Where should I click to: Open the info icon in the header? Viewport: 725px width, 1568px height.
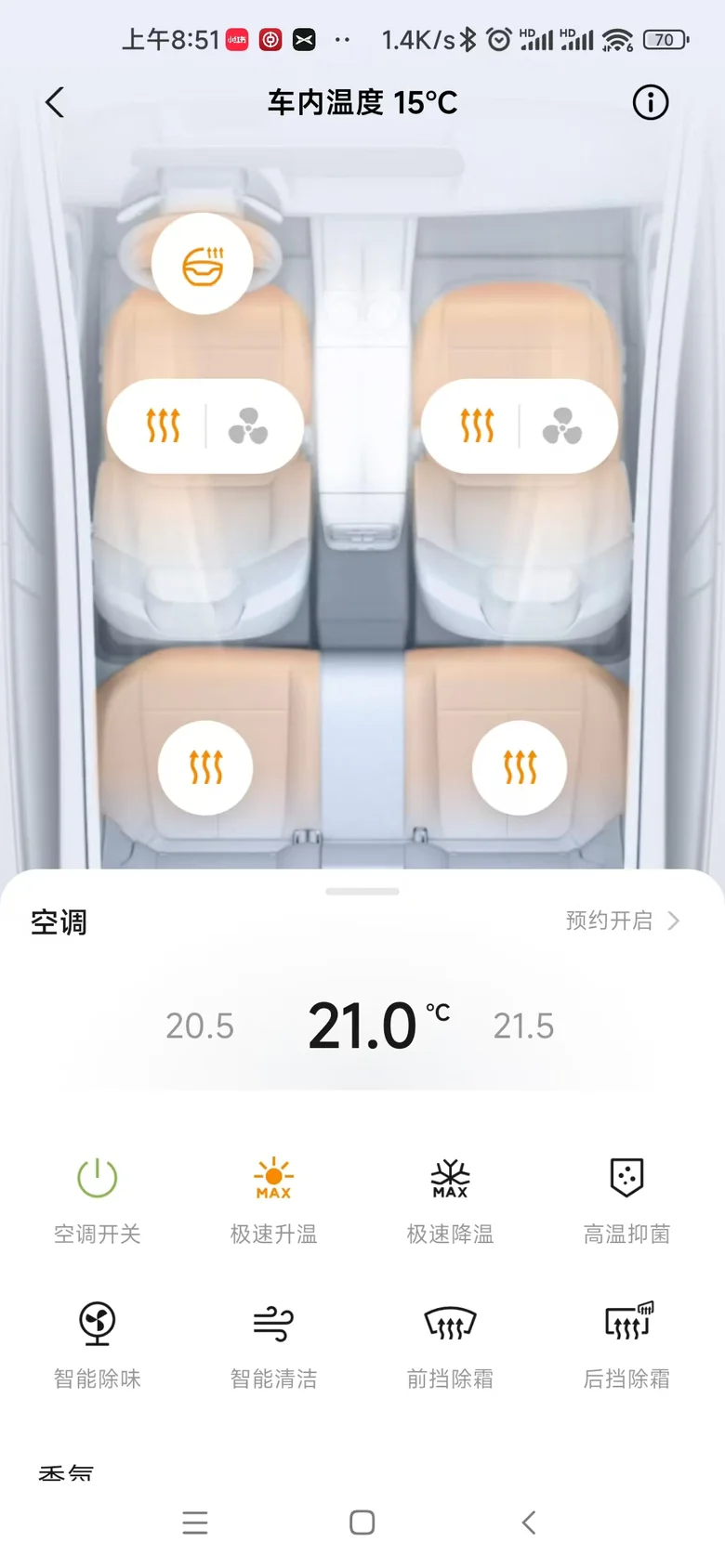pos(650,102)
